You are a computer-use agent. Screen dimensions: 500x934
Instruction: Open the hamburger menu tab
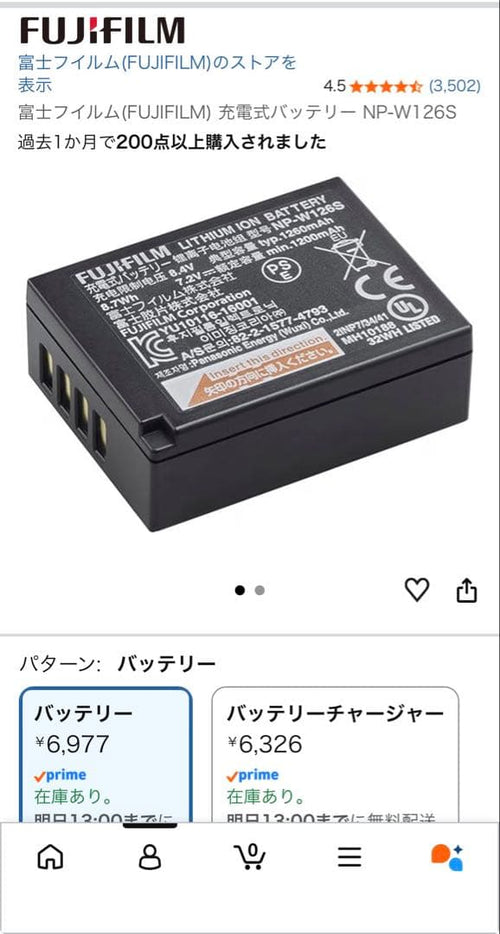click(349, 857)
